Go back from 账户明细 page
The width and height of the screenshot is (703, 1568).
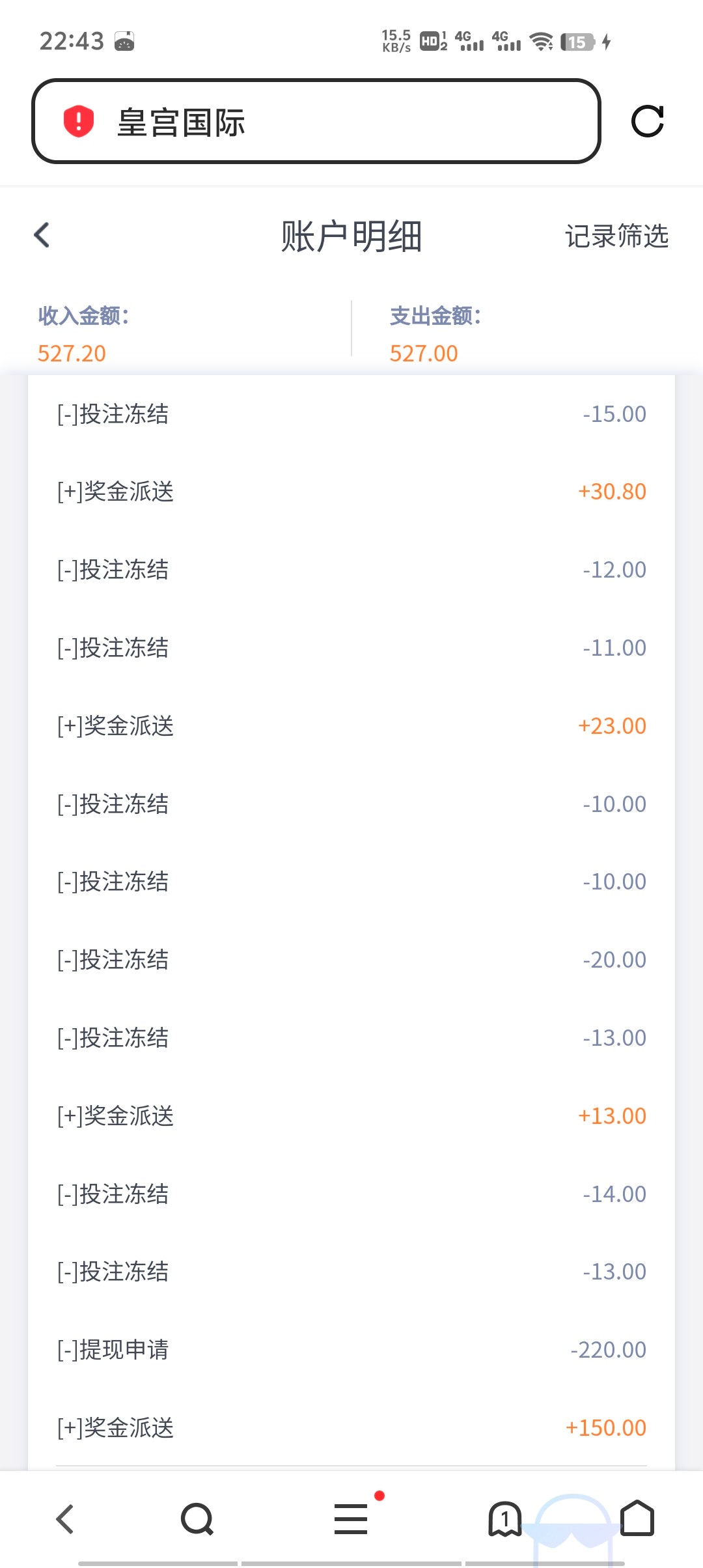[42, 235]
